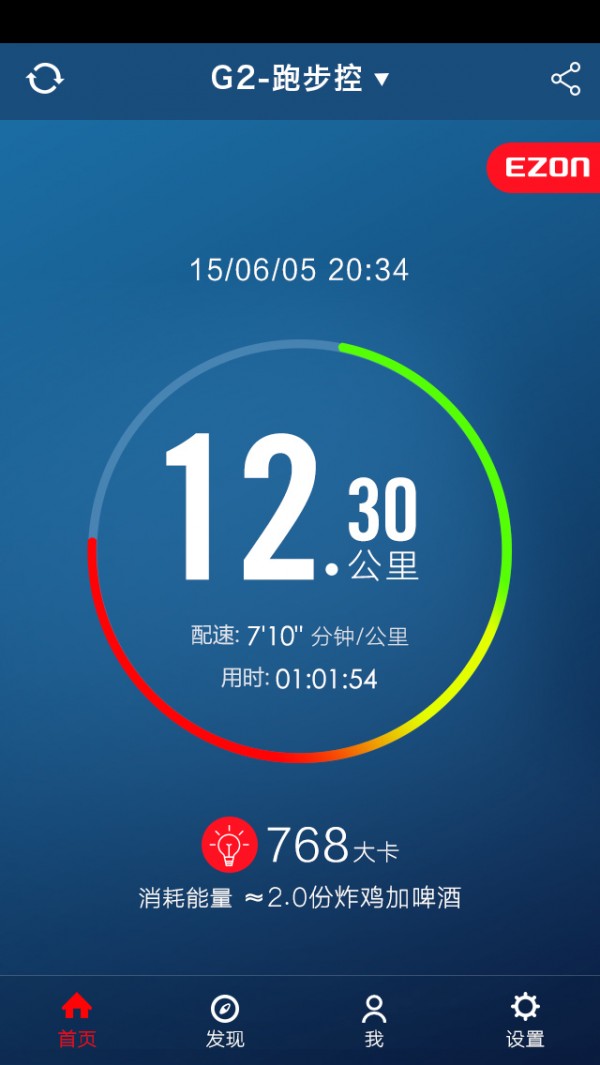Open the 我 profile tab
This screenshot has height=1065, width=600.
pyautogui.click(x=374, y=1020)
